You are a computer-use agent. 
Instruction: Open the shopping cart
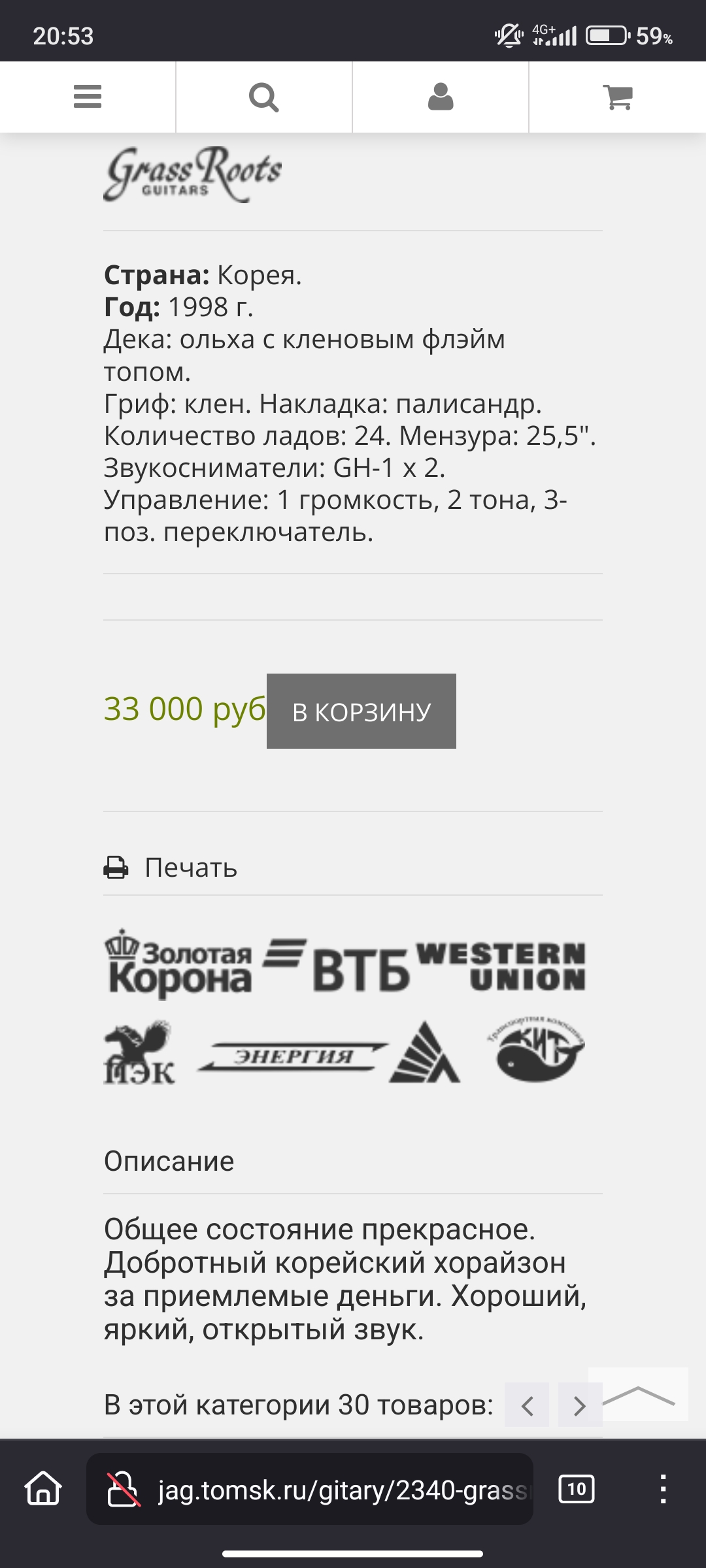click(618, 97)
